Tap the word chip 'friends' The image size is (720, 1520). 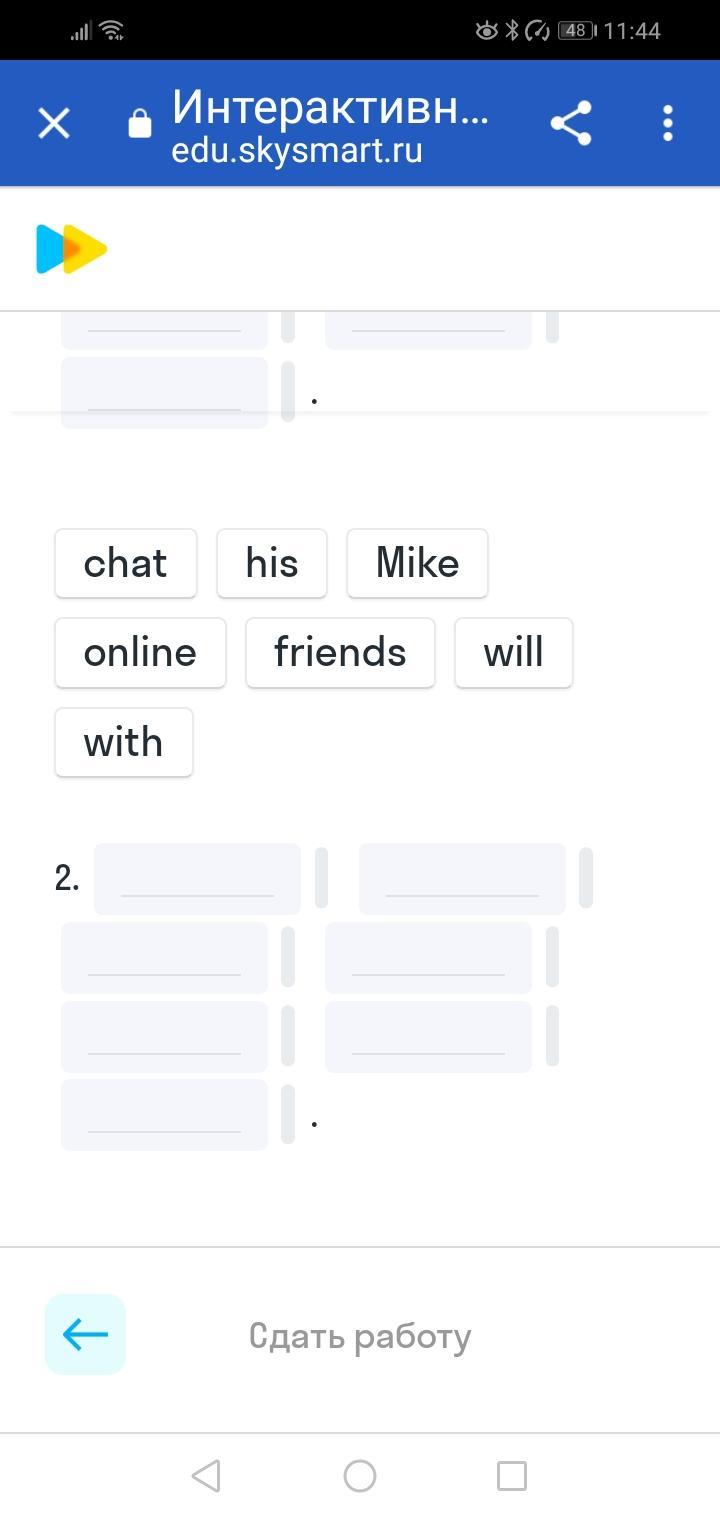(x=340, y=653)
